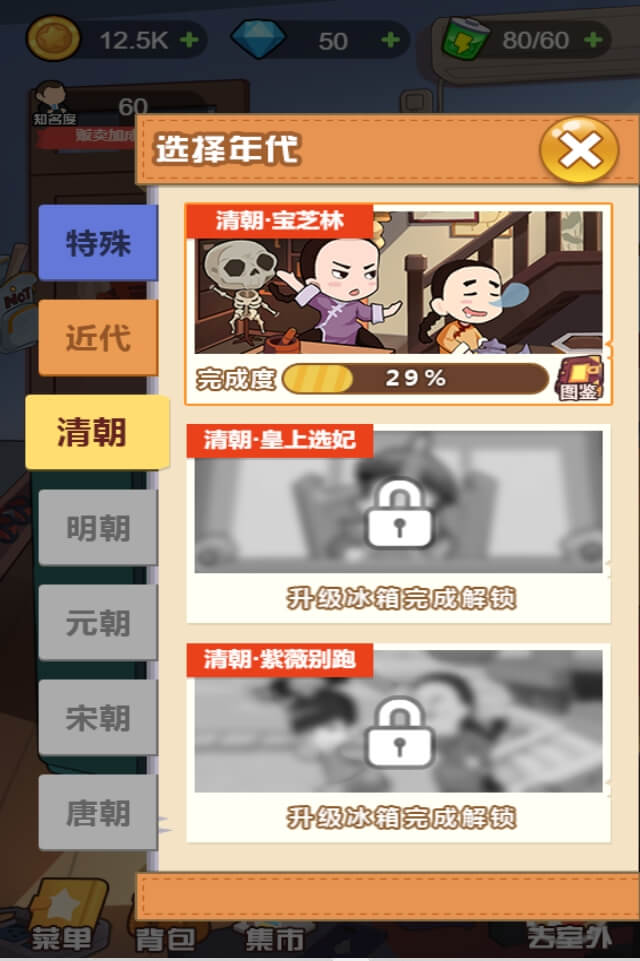The image size is (640, 961).
Task: Add more gold coins
Action: coord(189,41)
